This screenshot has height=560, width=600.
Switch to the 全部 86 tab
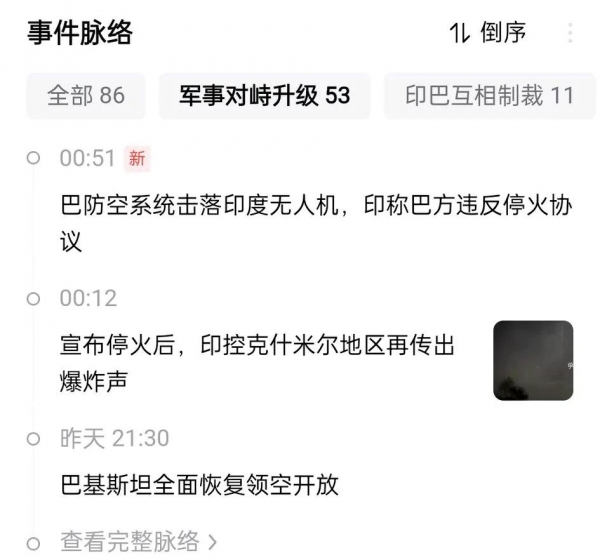tap(86, 96)
